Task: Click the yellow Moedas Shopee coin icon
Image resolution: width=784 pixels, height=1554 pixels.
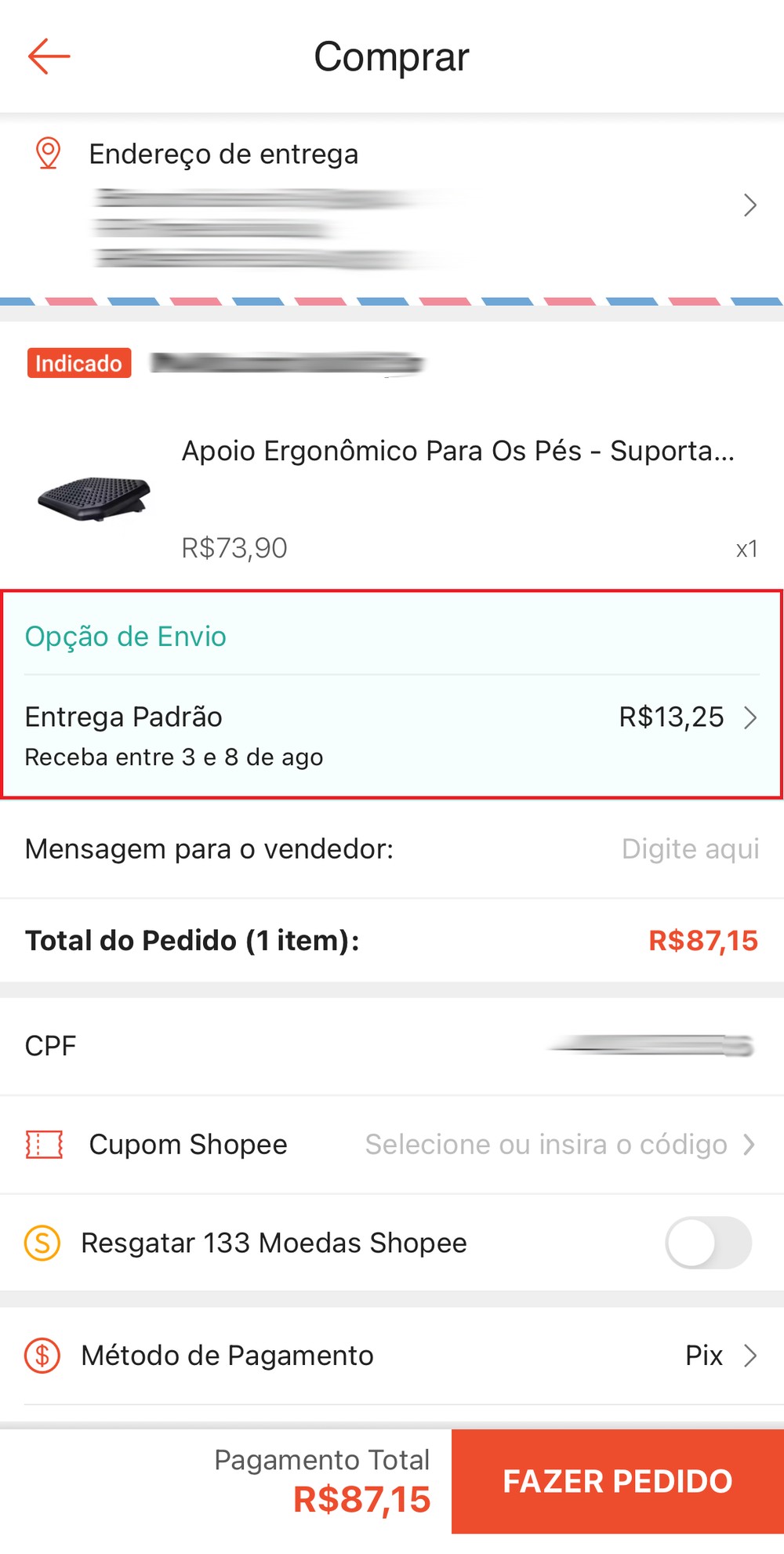Action: pyautogui.click(x=42, y=1243)
